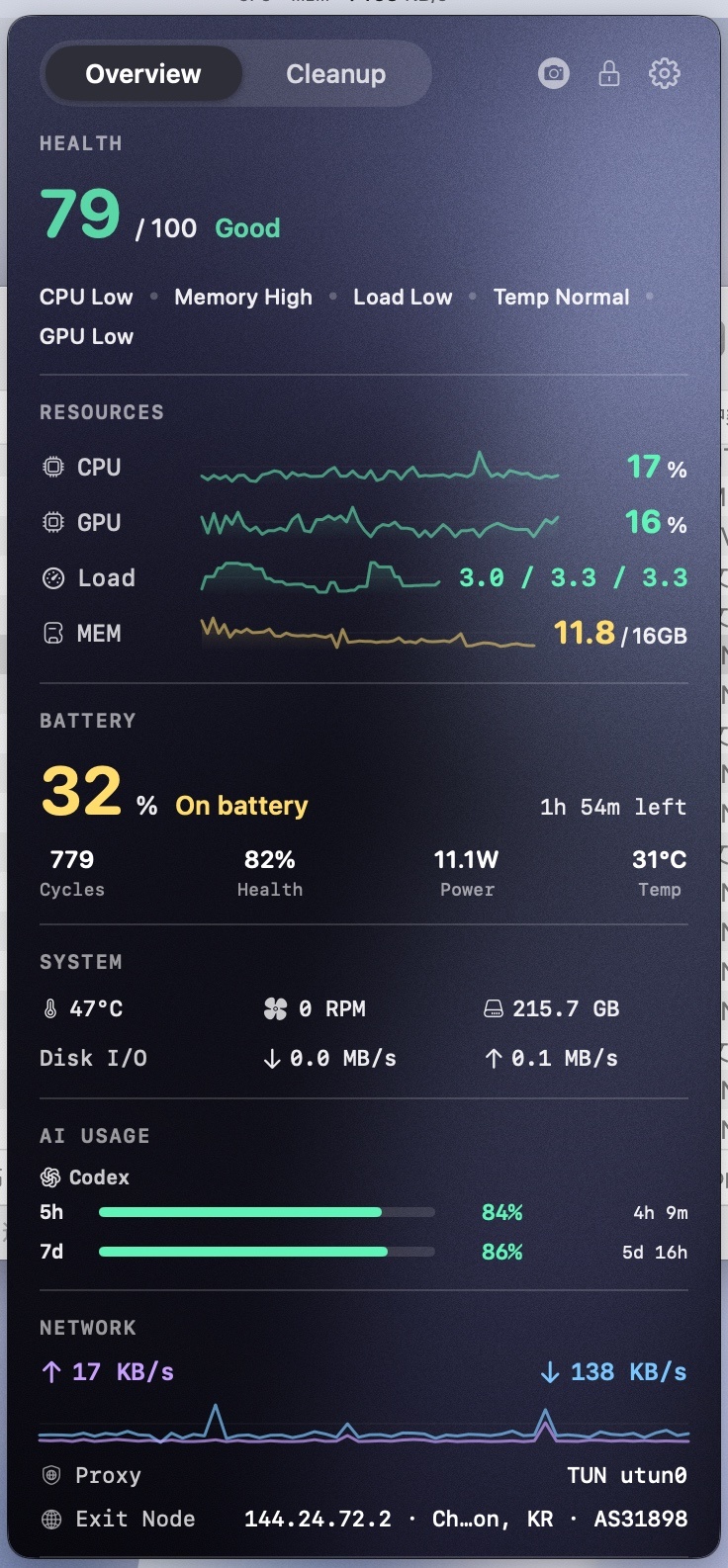The image size is (728, 1568).
Task: Tap the lock icon
Action: click(x=609, y=73)
